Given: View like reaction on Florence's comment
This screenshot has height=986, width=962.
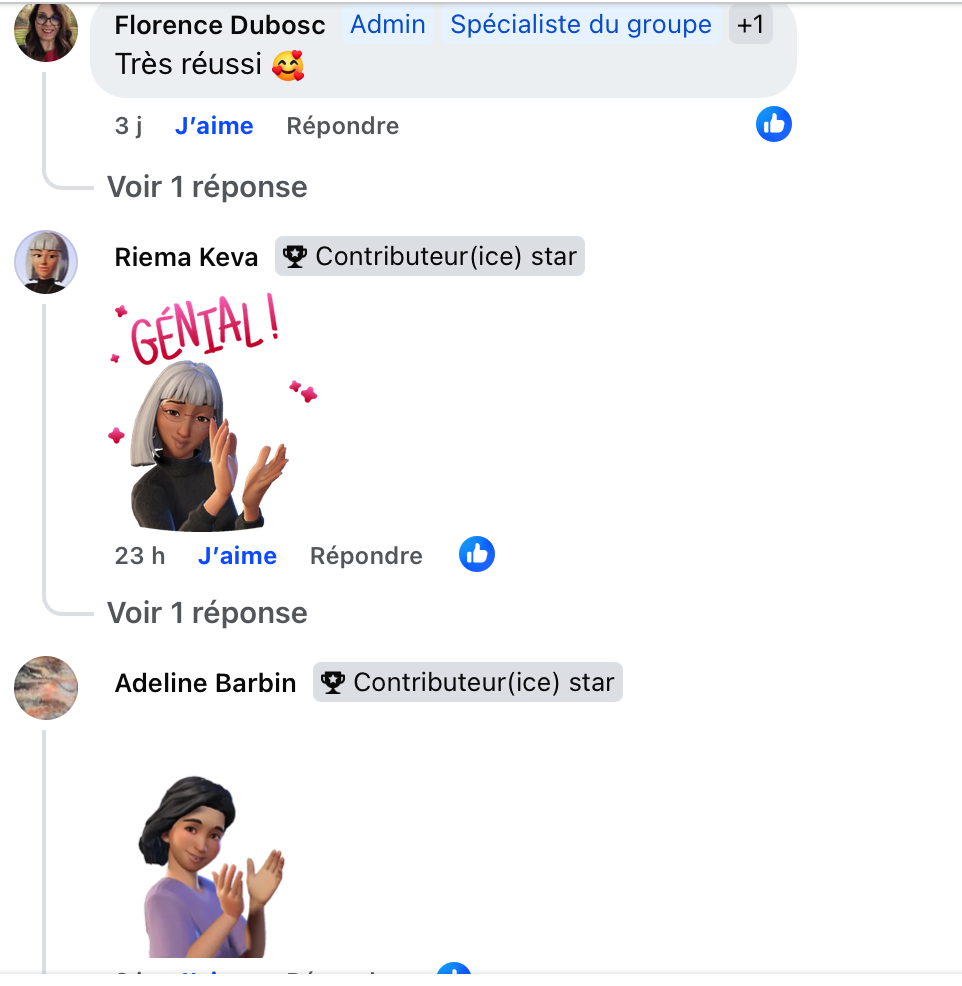Looking at the screenshot, I should pyautogui.click(x=773, y=125).
